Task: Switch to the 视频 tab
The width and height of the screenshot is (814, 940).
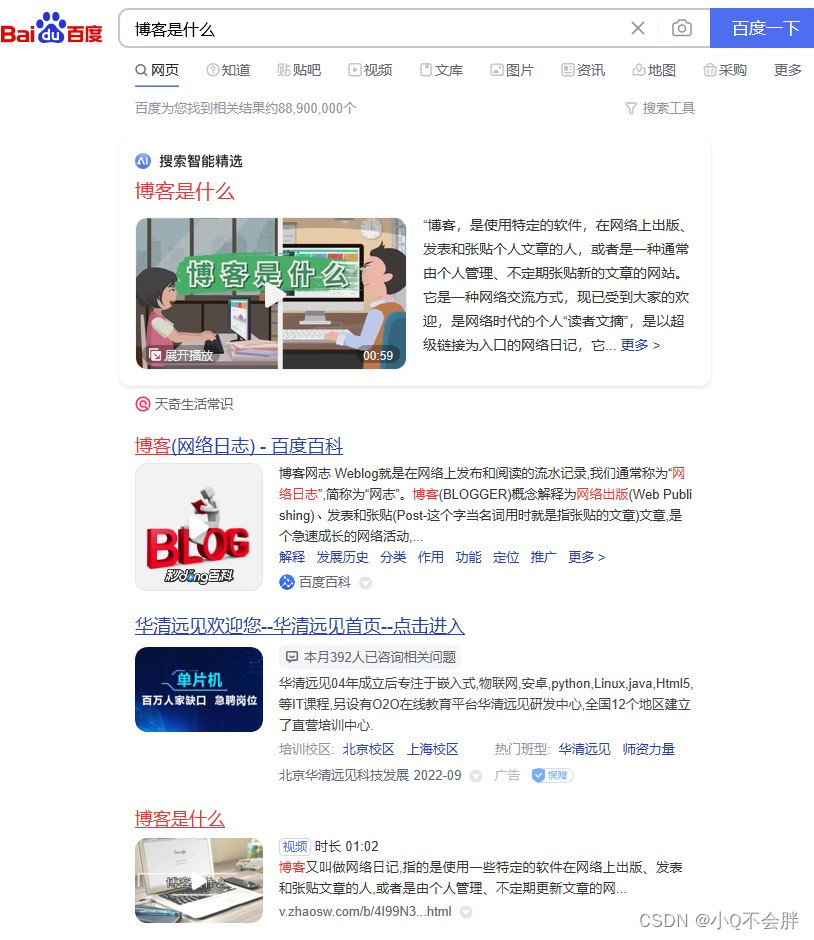Action: pyautogui.click(x=370, y=70)
